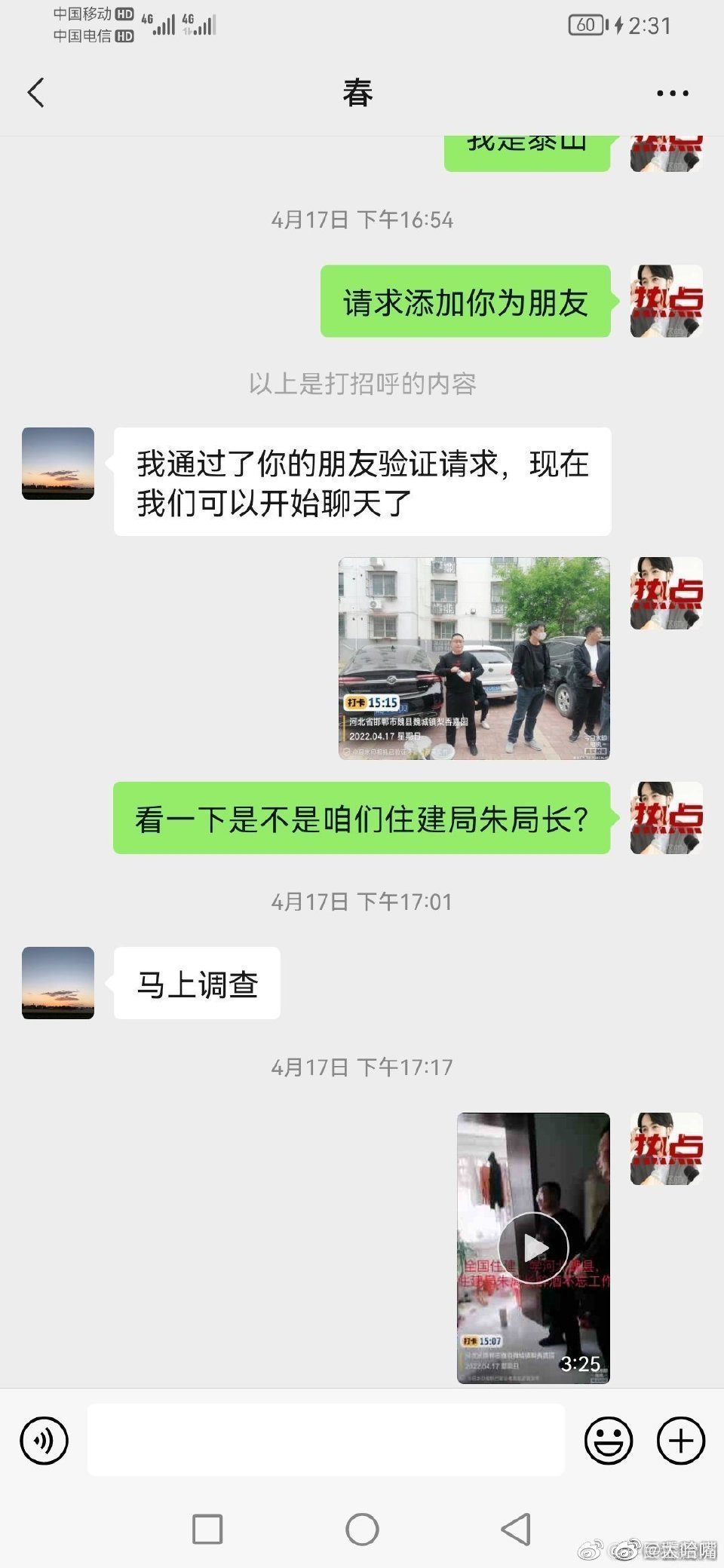Viewport: 724px width, 1568px height.
Task: Go back from the 春 chat
Action: [35, 93]
